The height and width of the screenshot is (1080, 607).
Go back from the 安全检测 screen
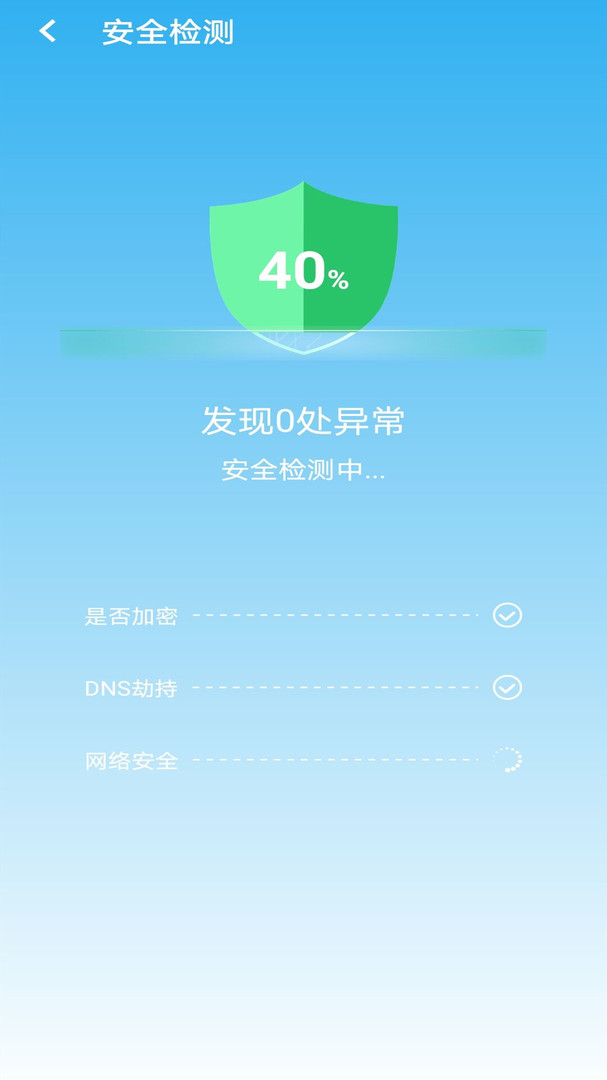(x=47, y=32)
